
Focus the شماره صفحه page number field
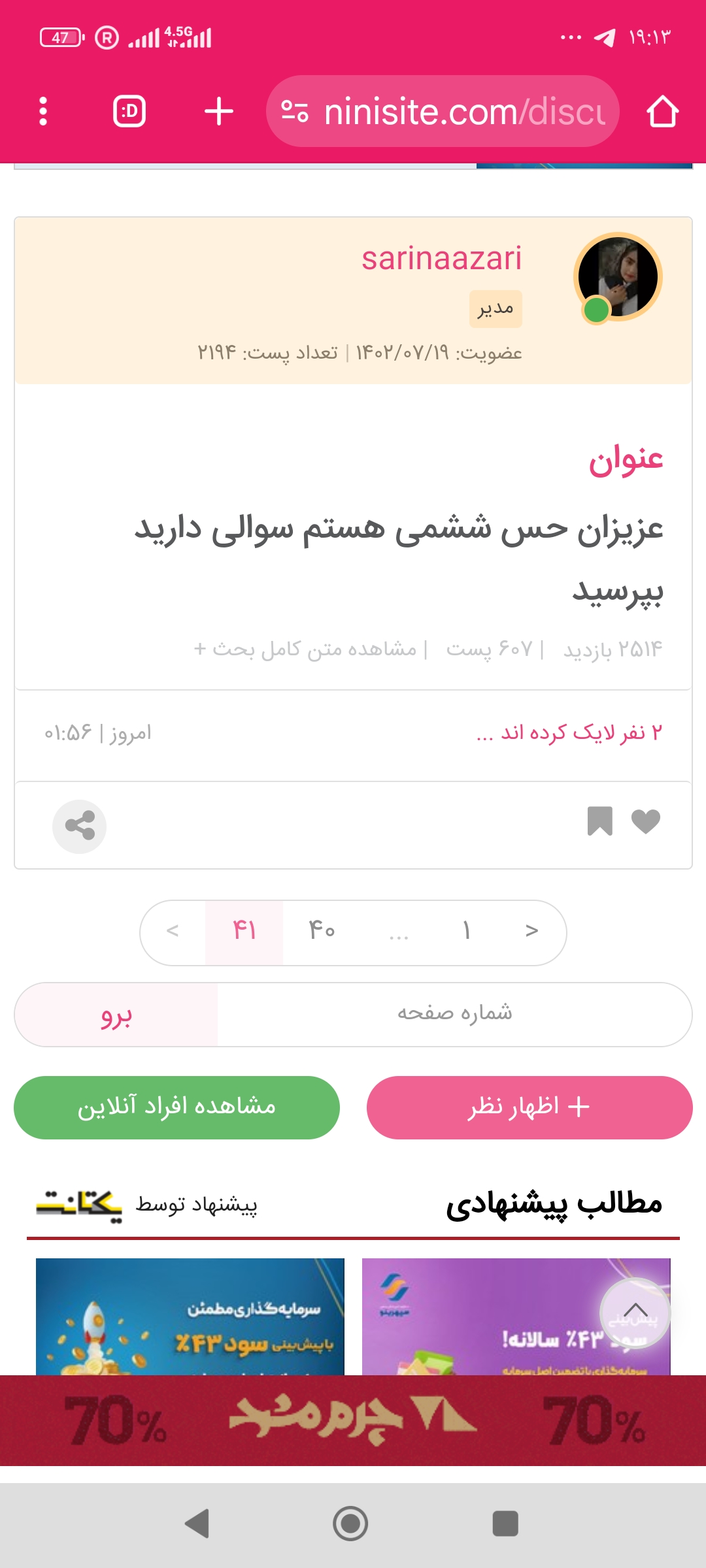click(x=454, y=1014)
